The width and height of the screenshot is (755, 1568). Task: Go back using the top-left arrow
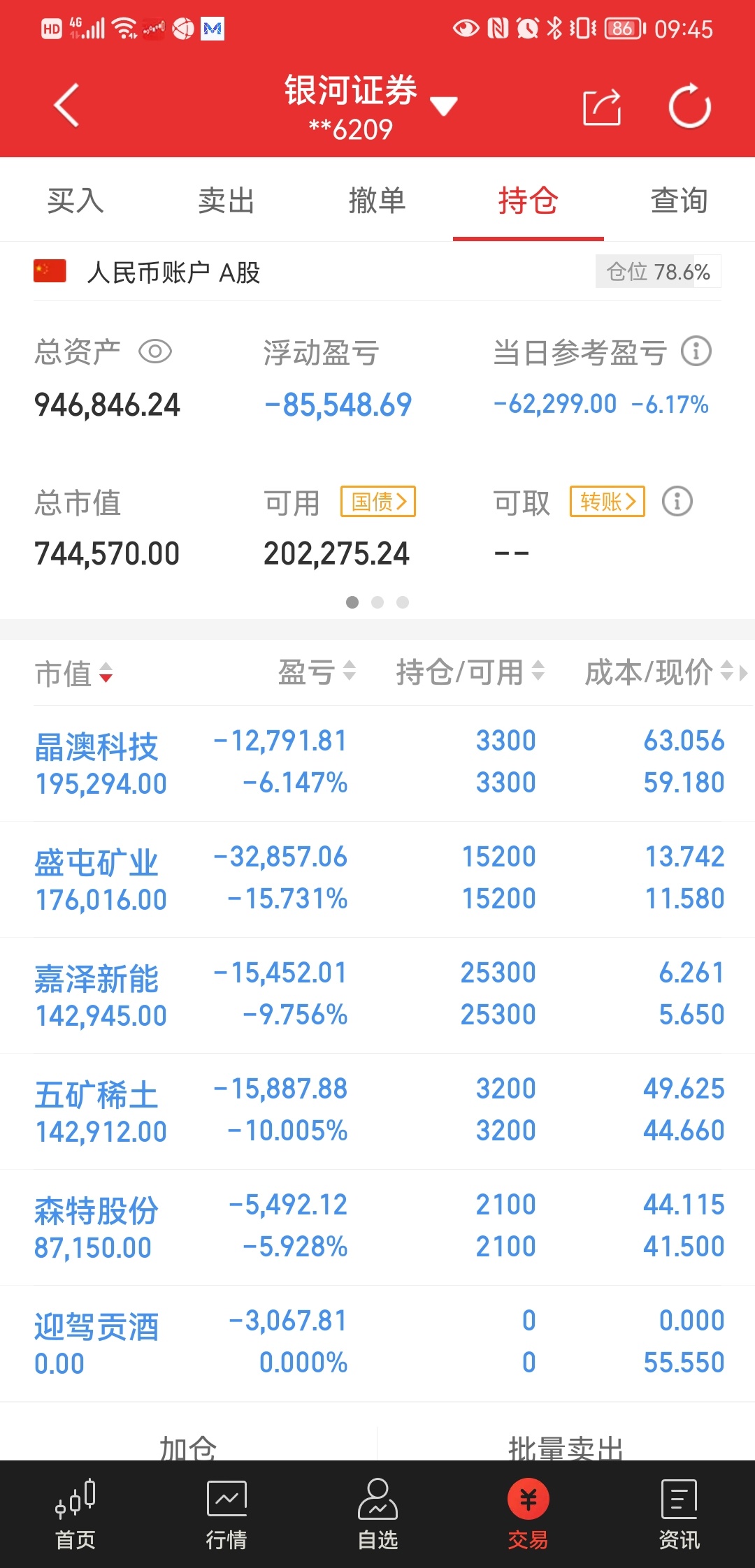coord(66,106)
